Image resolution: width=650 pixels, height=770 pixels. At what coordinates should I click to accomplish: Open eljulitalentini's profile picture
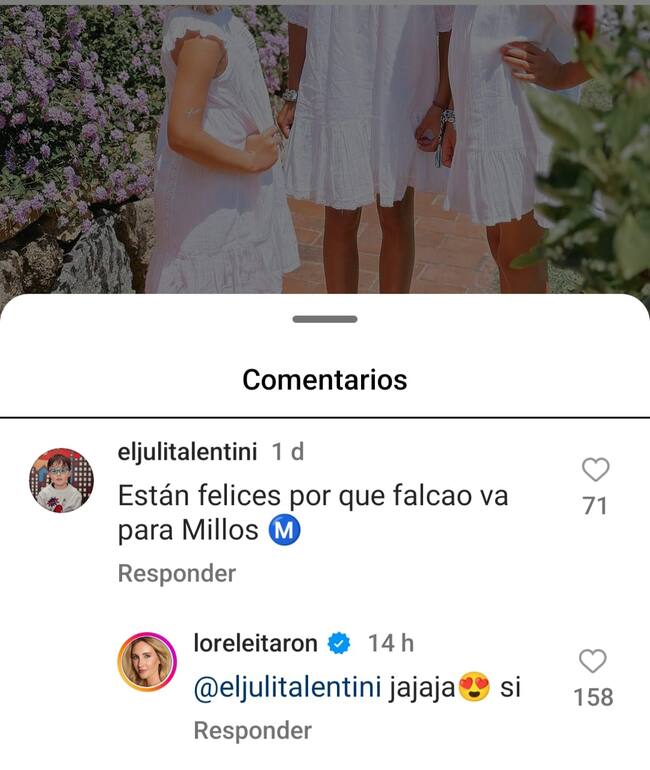[62, 480]
